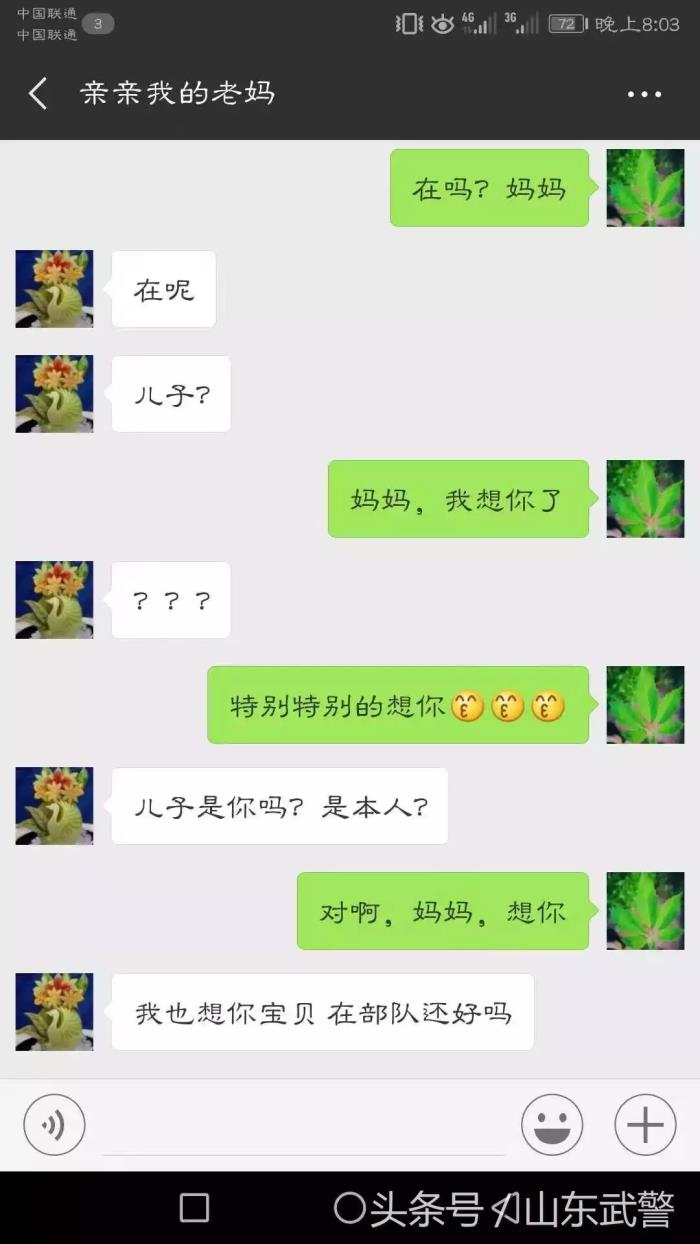Open the chat's three-dot menu
Viewport: 700px width, 1244px height.
click(644, 94)
